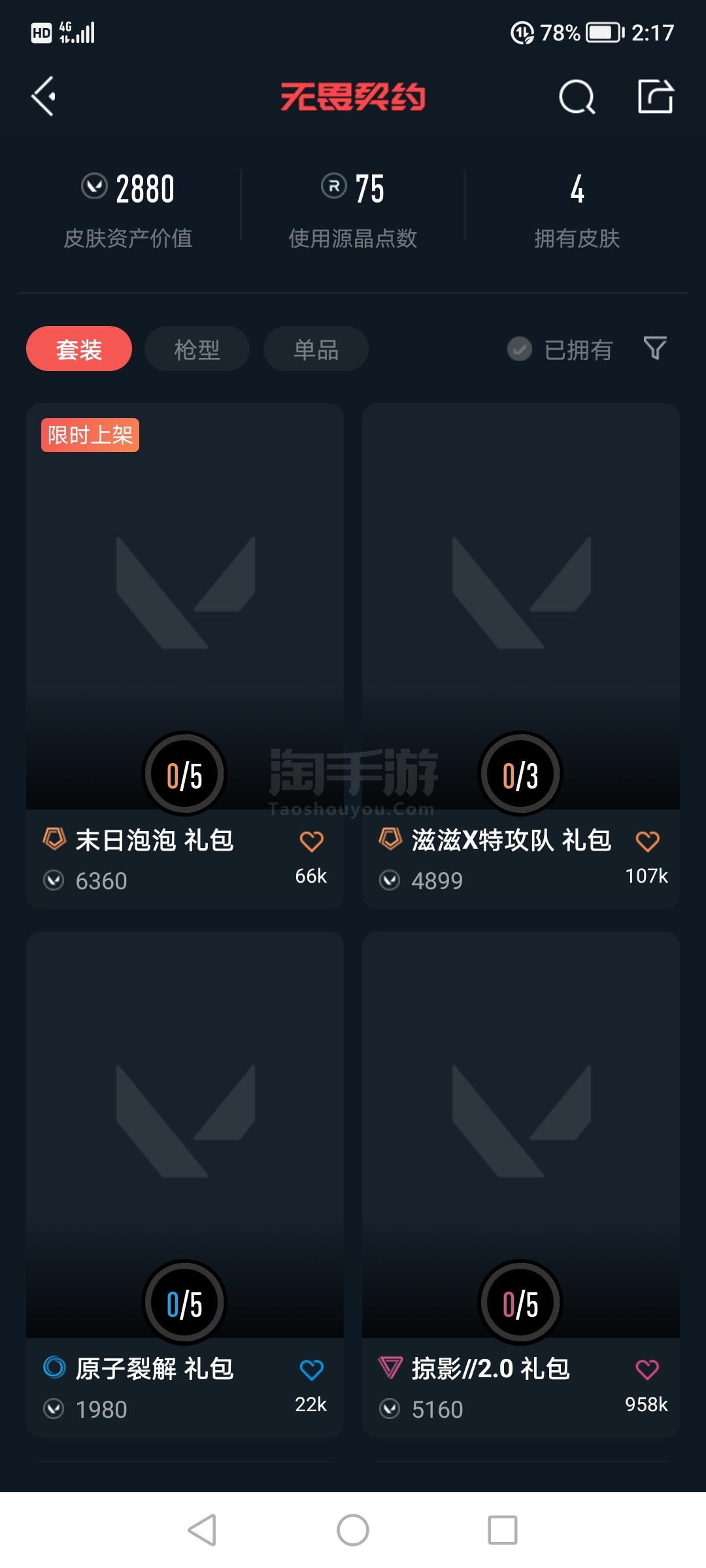Image resolution: width=706 pixels, height=1568 pixels.
Task: Tap the system home button
Action: coord(353,1530)
